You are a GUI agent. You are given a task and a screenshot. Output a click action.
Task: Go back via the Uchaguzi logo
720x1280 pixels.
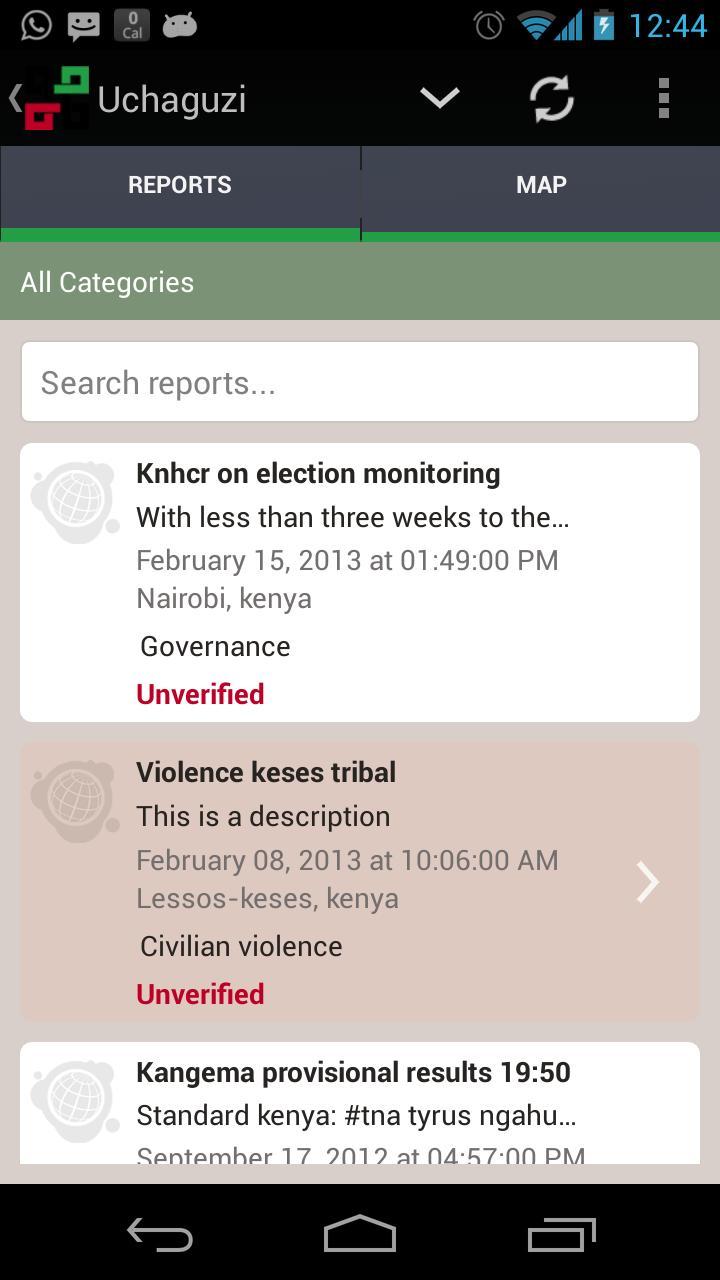(52, 99)
